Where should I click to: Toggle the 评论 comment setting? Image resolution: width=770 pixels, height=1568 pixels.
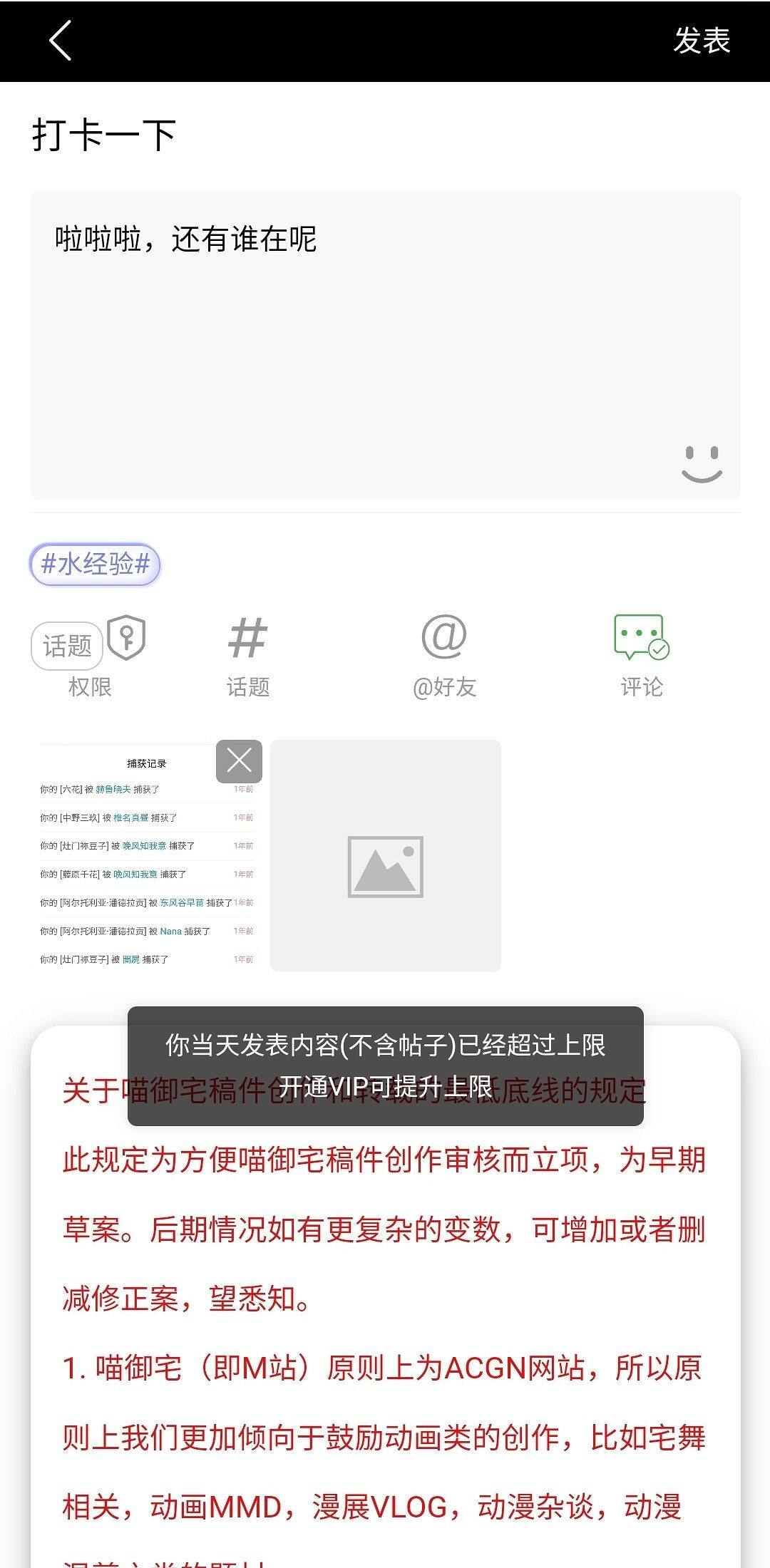641,654
